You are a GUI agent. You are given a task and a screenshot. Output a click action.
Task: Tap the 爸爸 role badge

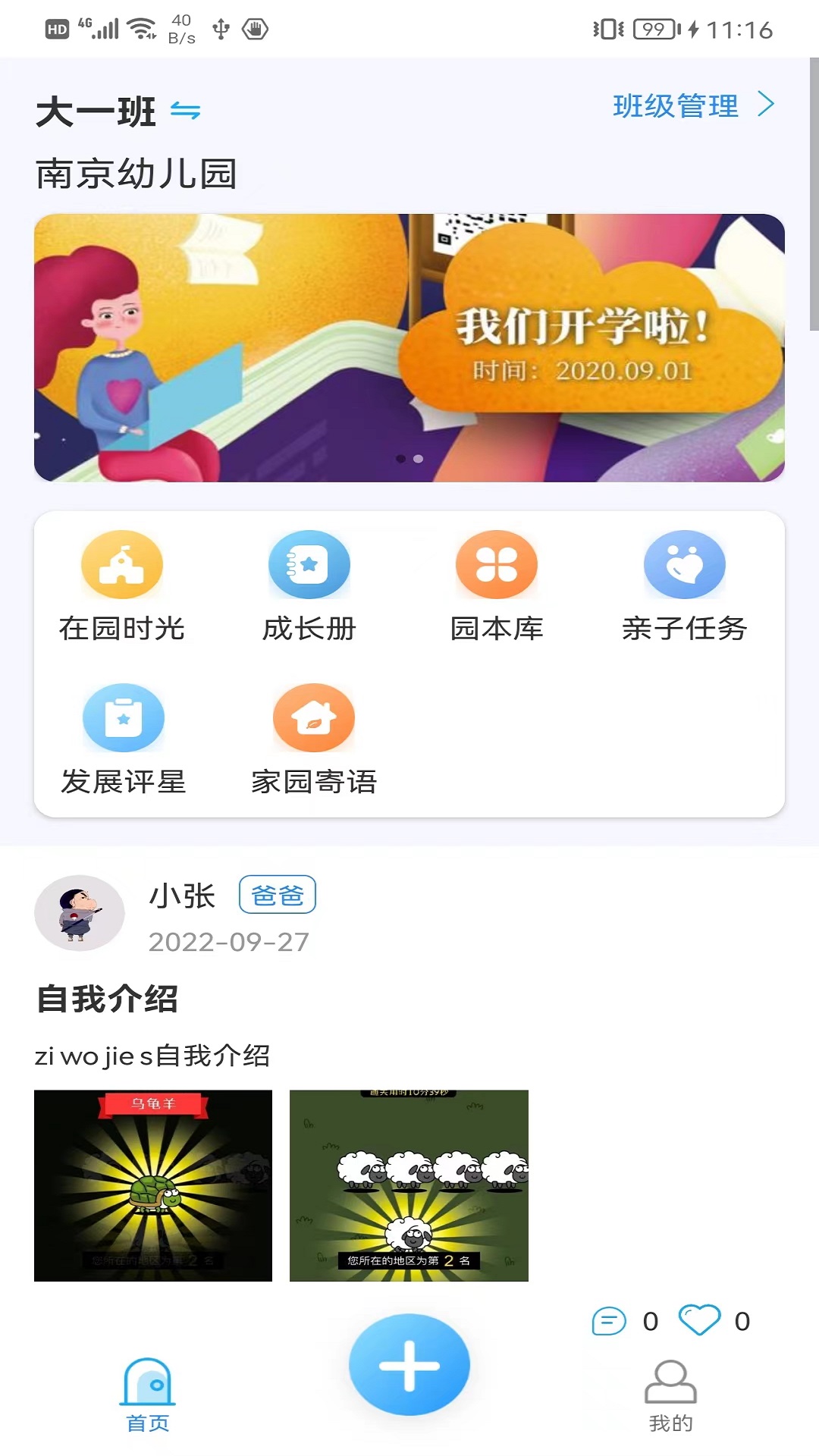coord(278,896)
